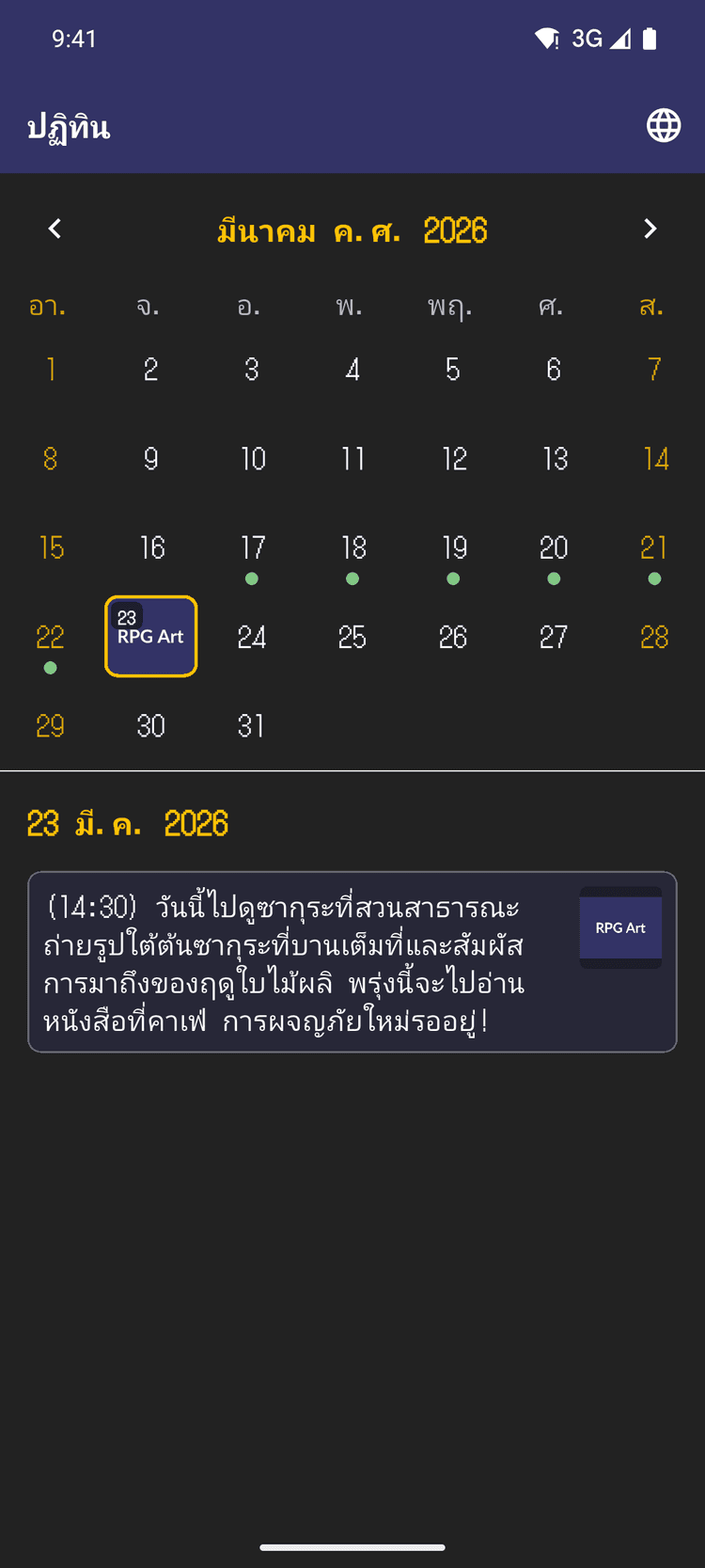This screenshot has height=1568, width=705.
Task: Tap the 23 มี.ค. 2026 date heading
Action: [128, 823]
